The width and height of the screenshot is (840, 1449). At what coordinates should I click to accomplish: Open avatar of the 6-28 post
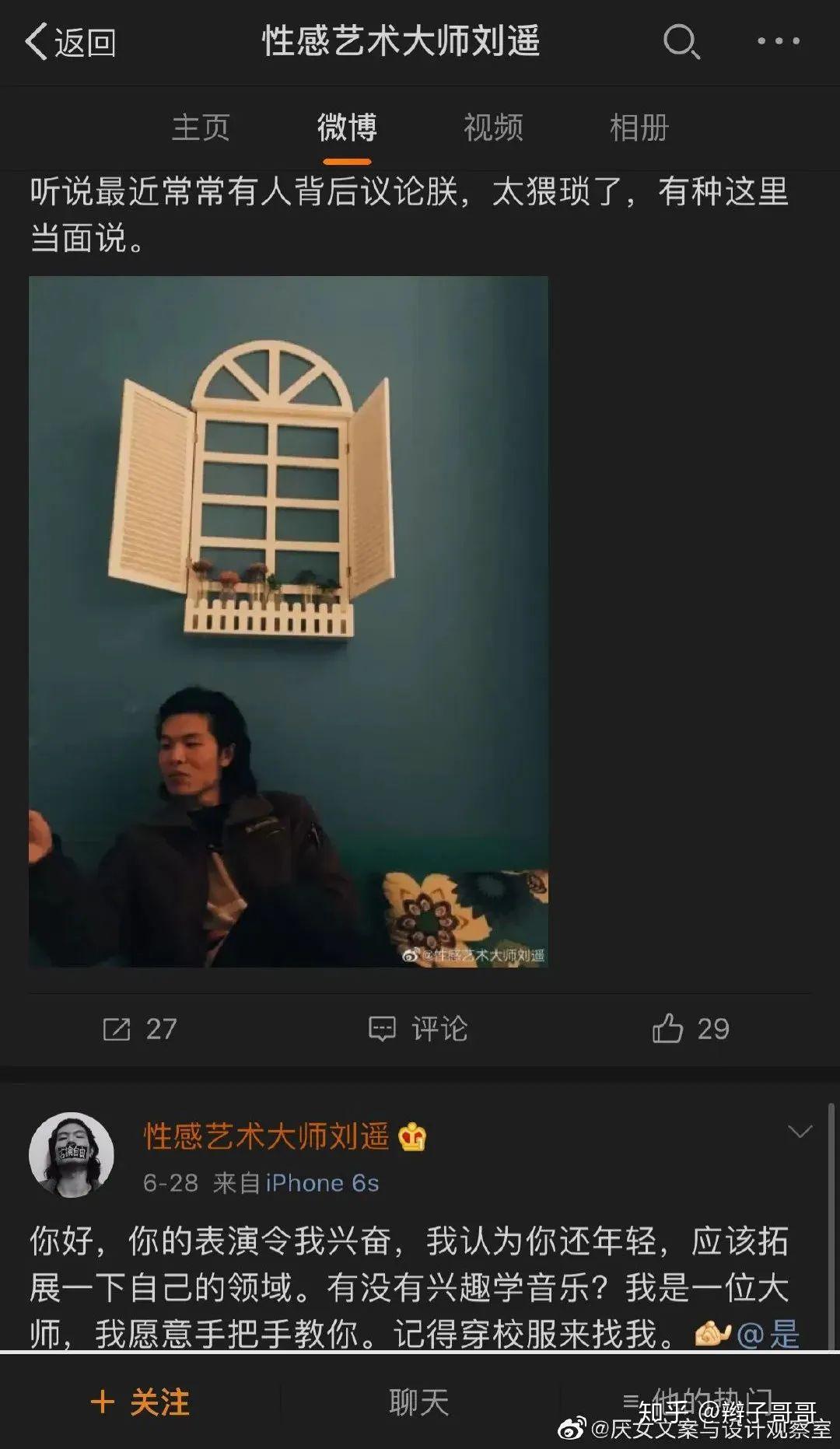72,1155
